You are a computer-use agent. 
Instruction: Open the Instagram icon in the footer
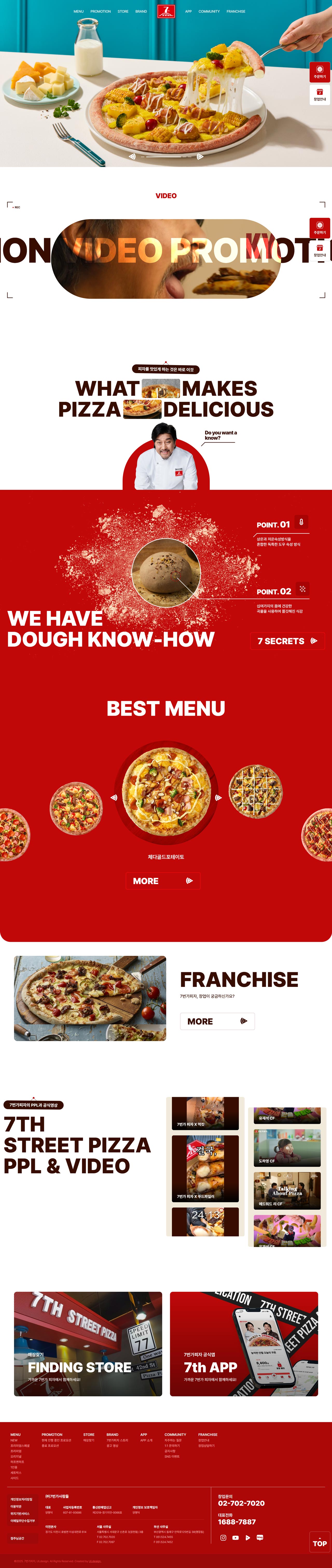coord(223,1538)
